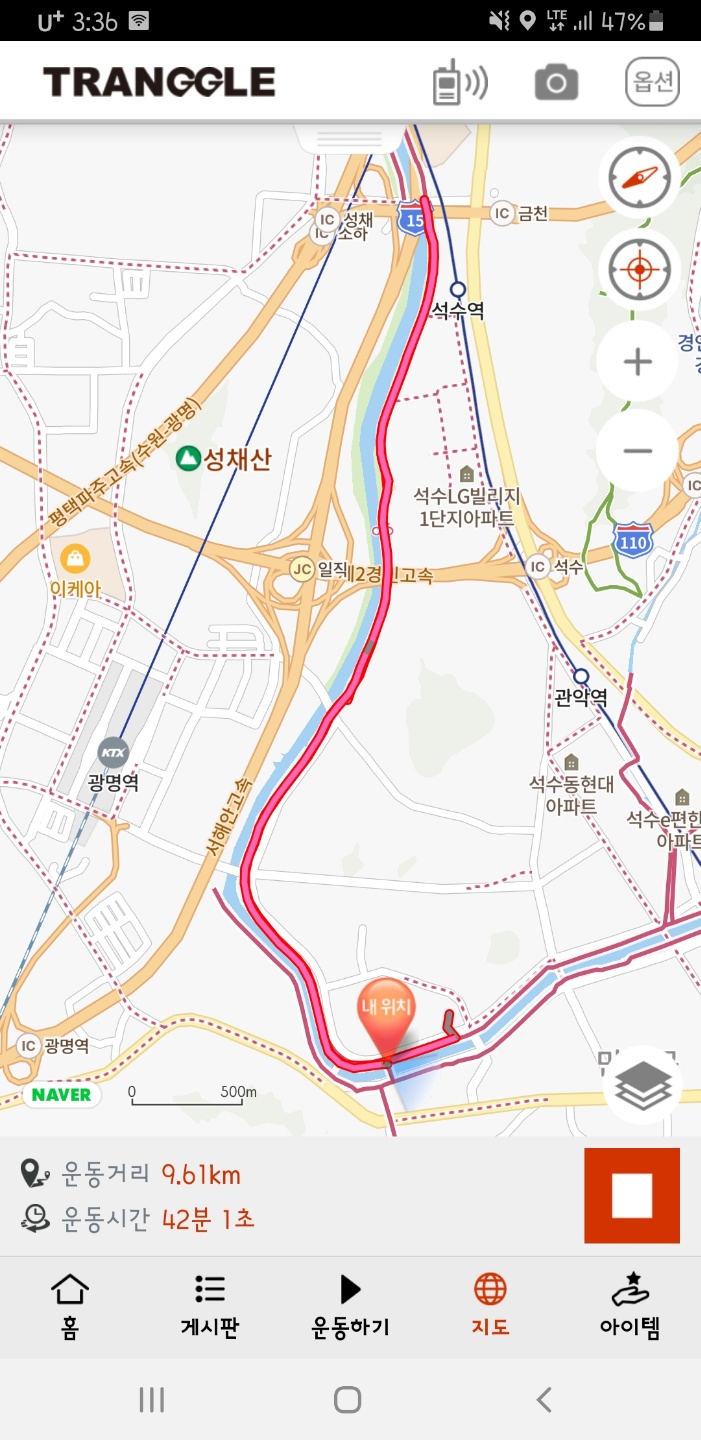Zoom out the map
The image size is (701, 1440).
pos(638,450)
